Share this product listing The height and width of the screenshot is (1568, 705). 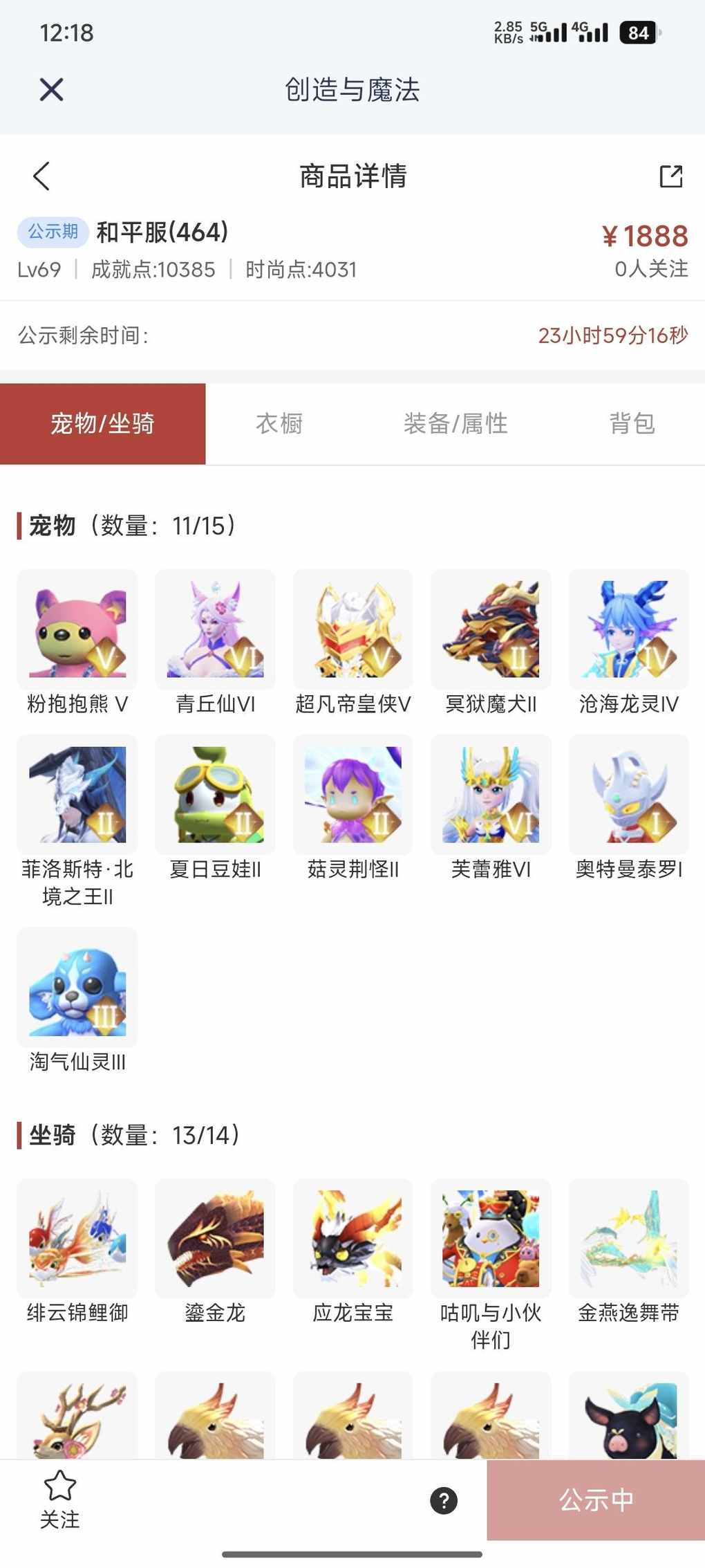click(670, 176)
